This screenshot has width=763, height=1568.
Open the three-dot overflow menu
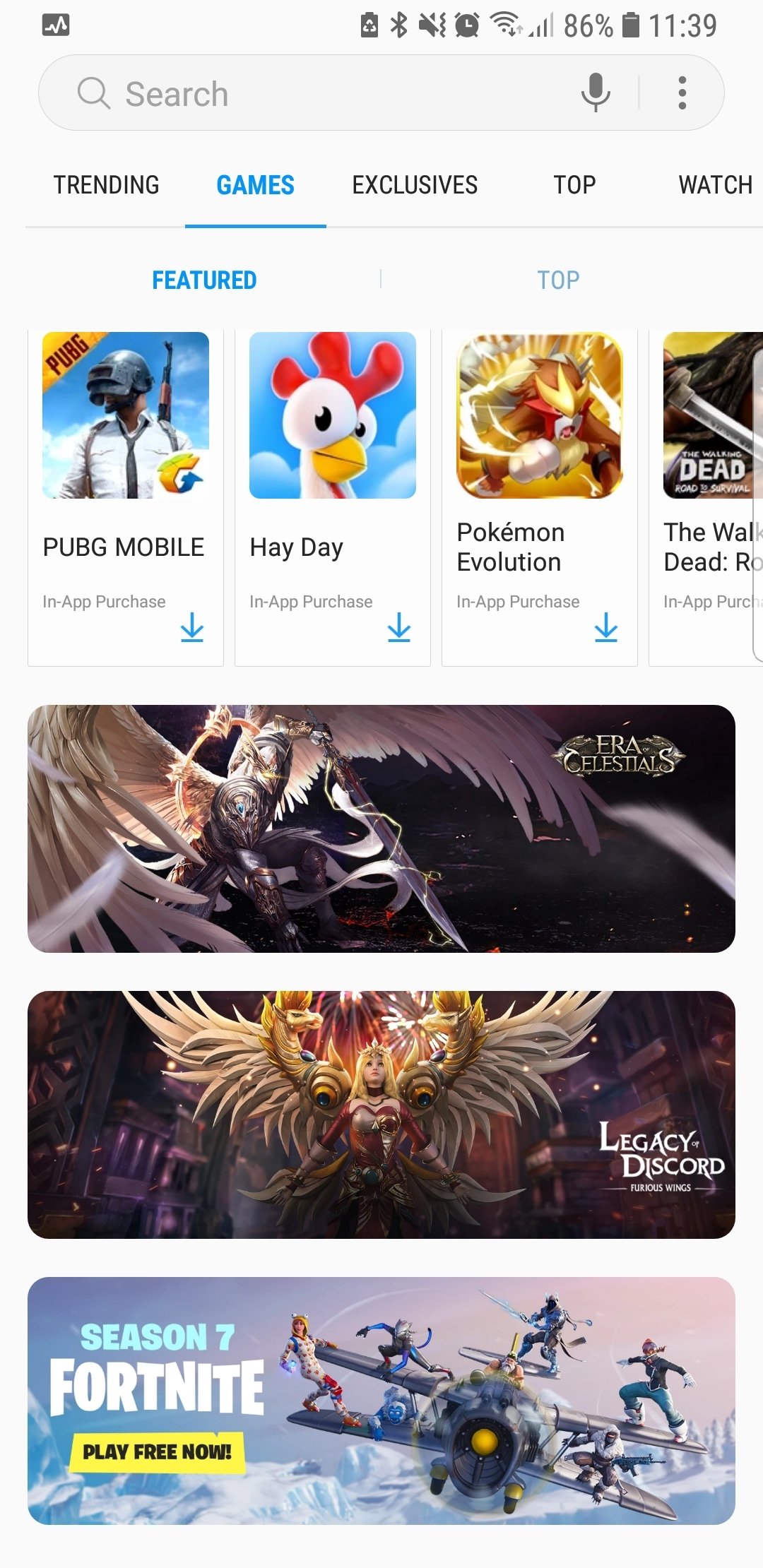(682, 93)
